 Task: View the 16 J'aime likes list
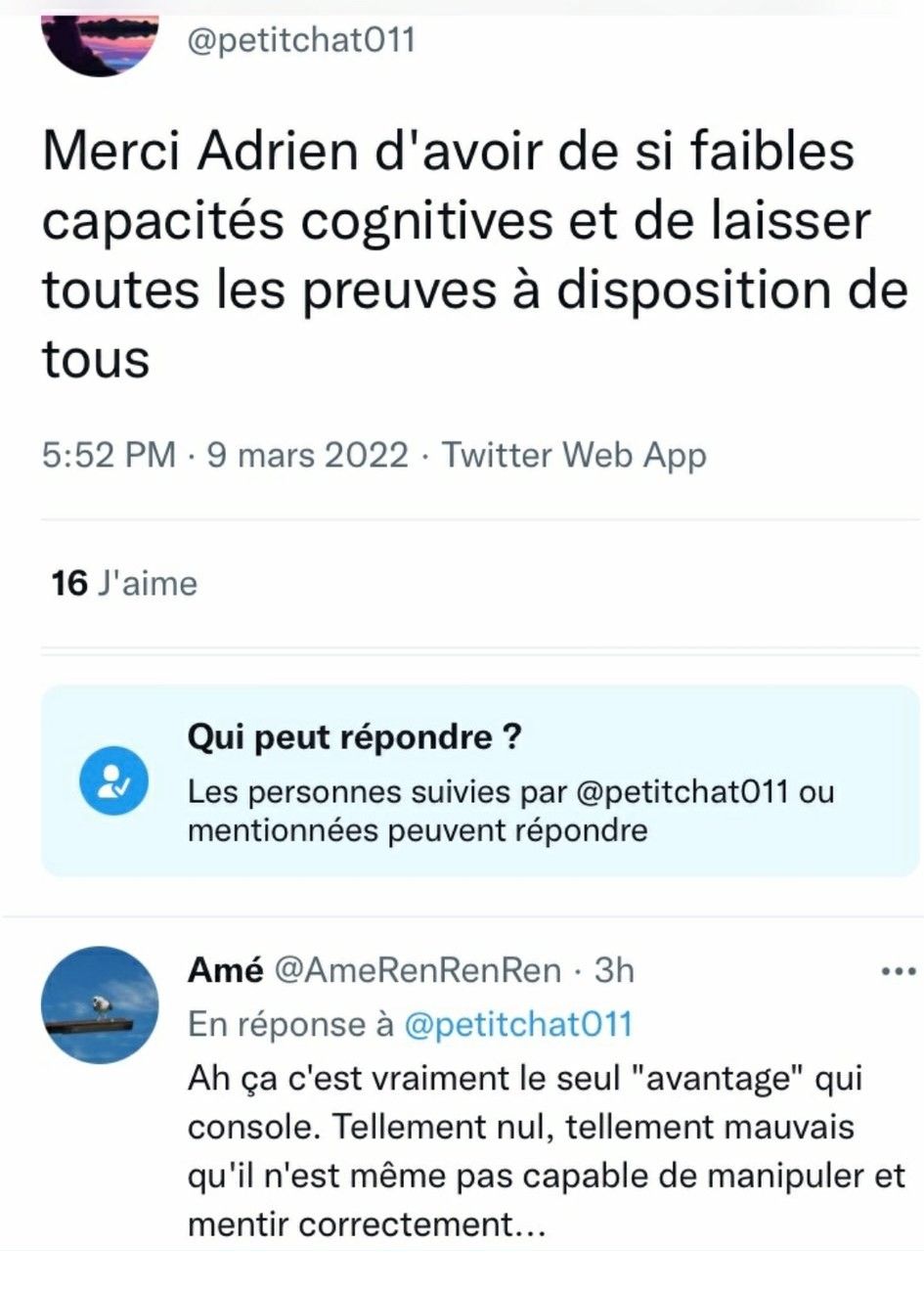(124, 584)
